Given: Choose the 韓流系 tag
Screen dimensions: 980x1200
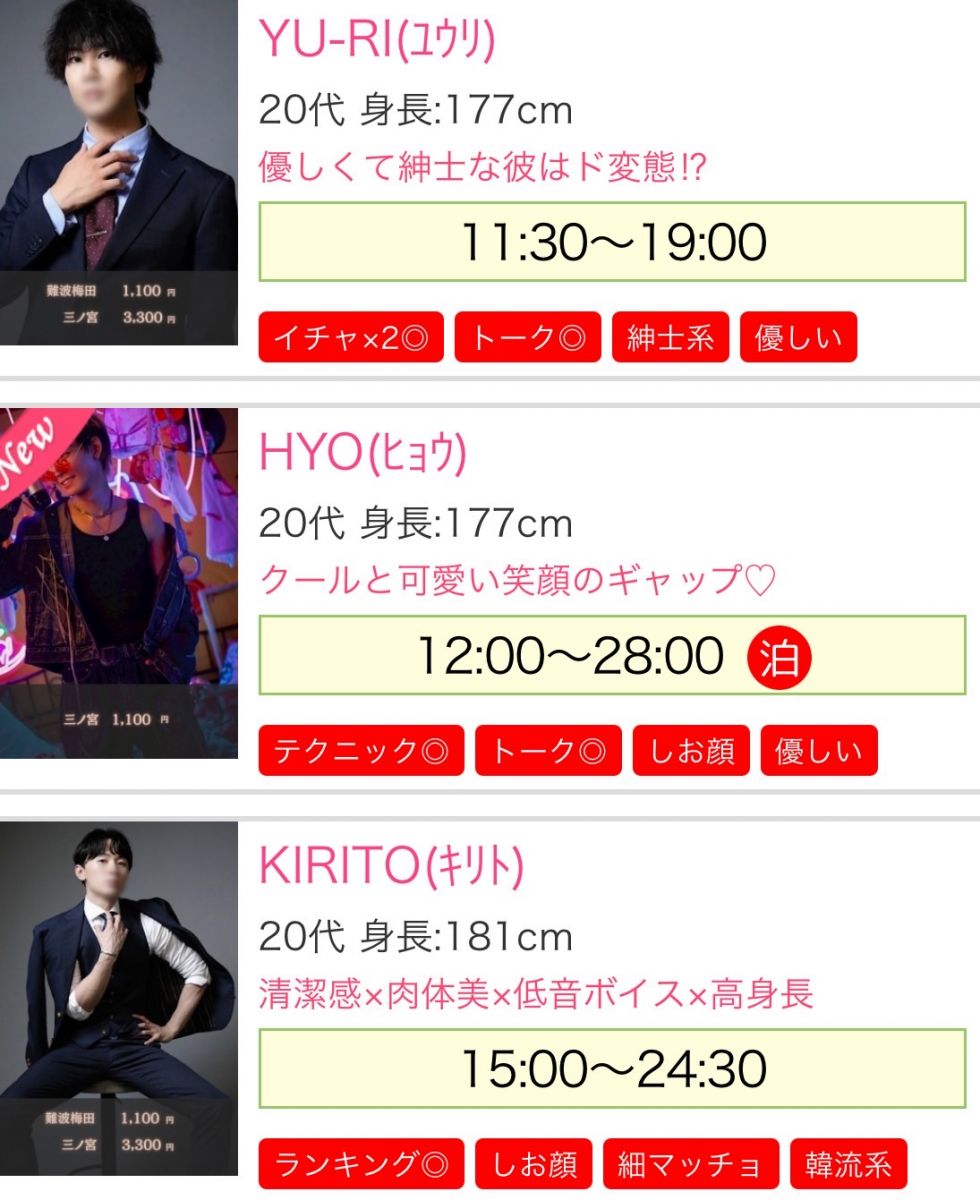Looking at the screenshot, I should 848,1164.
